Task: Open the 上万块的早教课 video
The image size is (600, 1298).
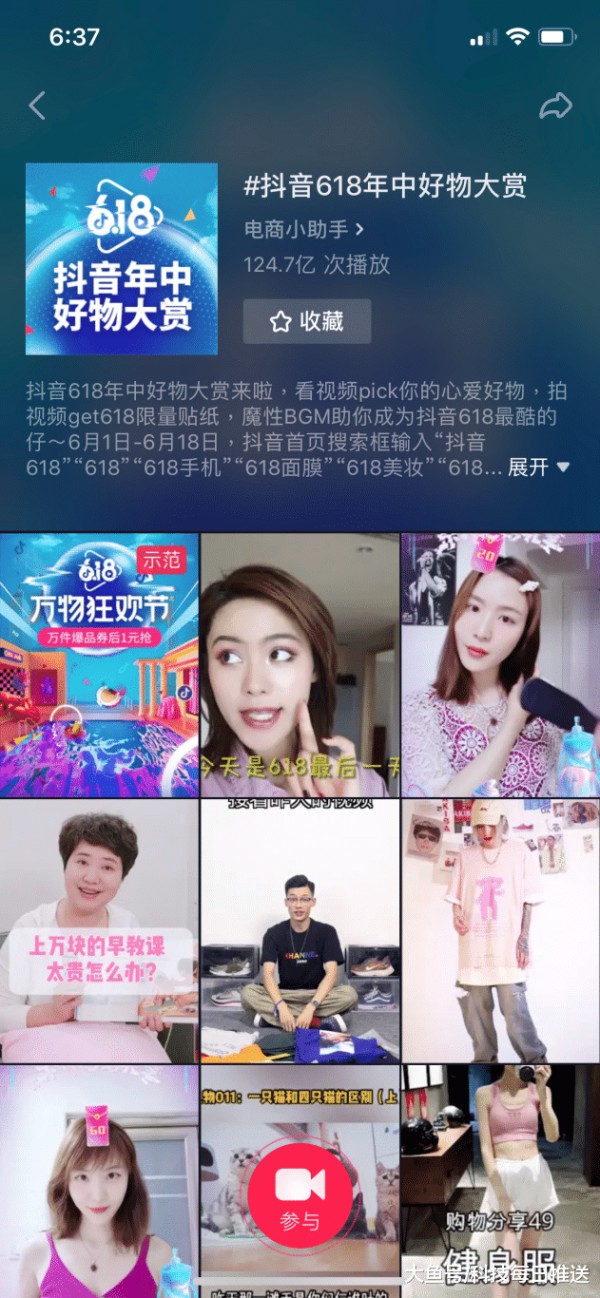Action: pyautogui.click(x=99, y=931)
